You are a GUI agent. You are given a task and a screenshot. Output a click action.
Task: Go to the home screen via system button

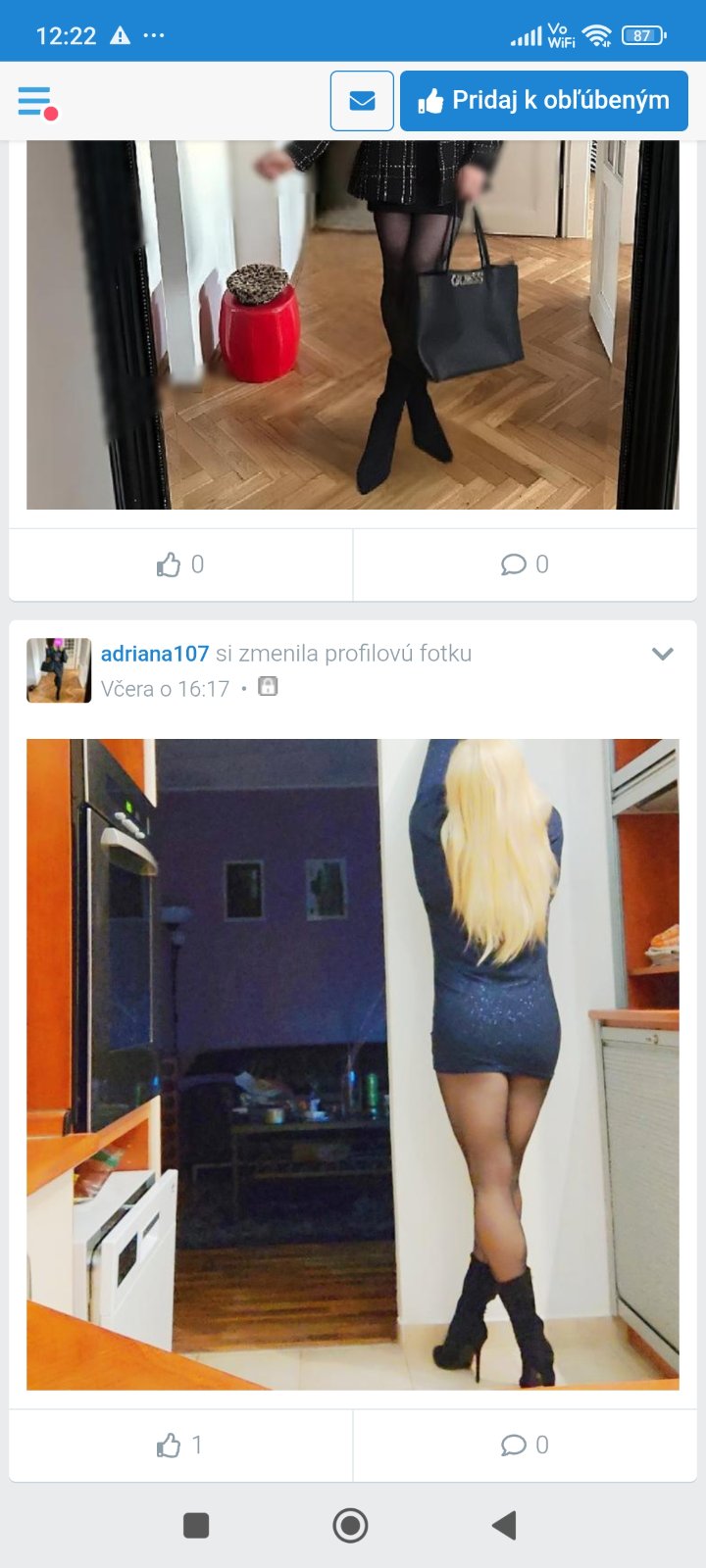[350, 1525]
